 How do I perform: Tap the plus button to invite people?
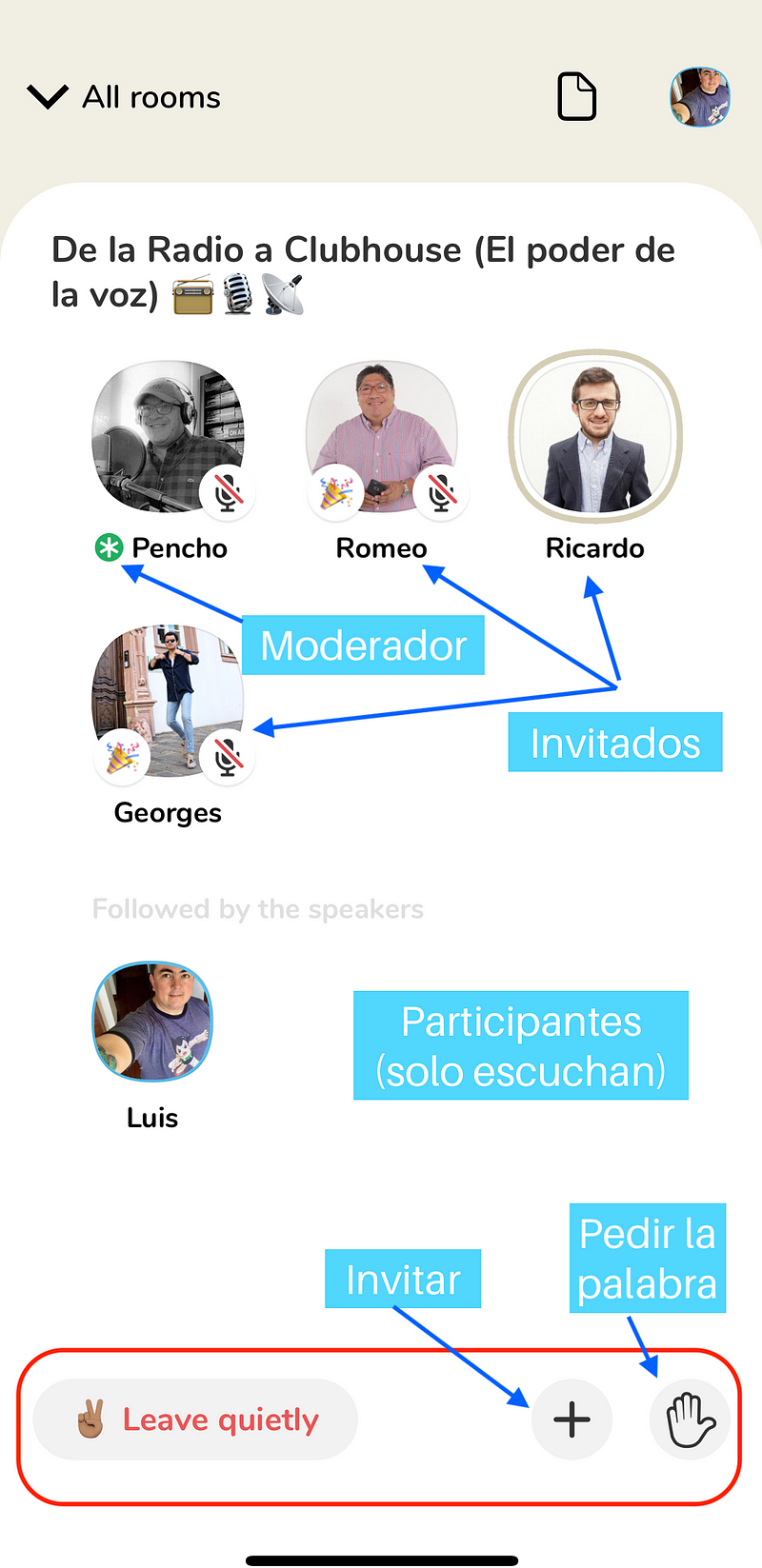[x=571, y=1419]
